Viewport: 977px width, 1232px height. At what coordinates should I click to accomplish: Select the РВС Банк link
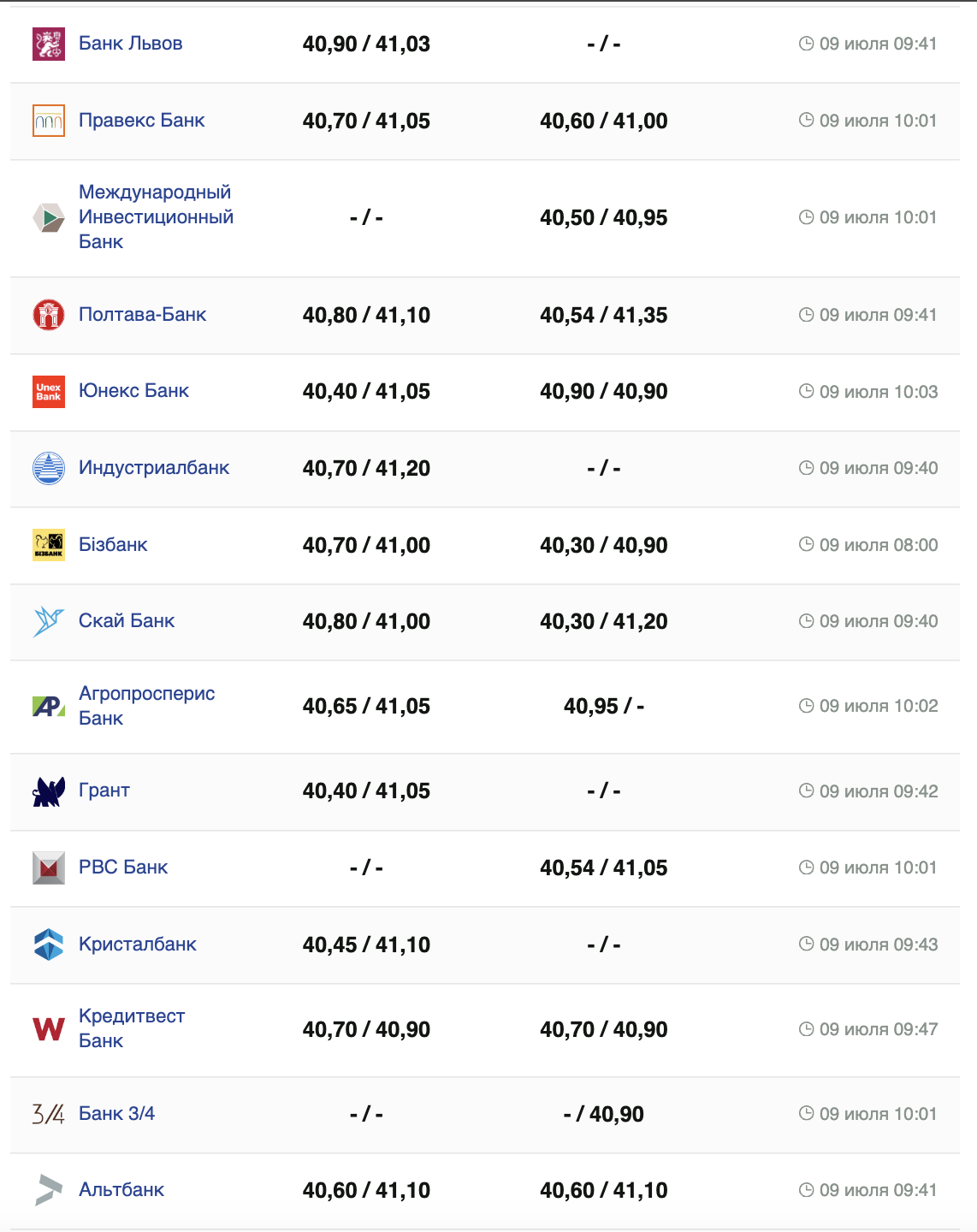tap(123, 868)
